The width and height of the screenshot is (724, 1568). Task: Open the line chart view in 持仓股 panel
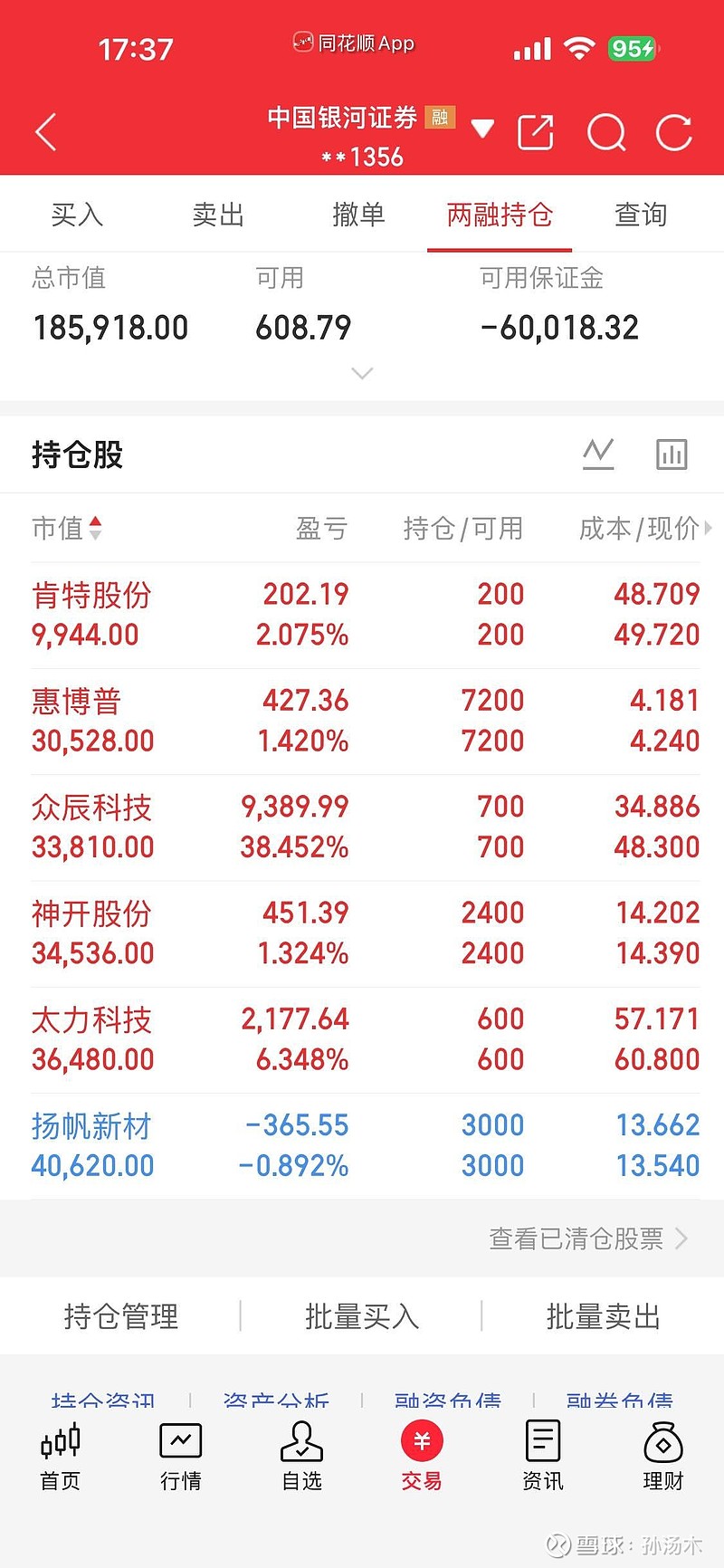597,454
